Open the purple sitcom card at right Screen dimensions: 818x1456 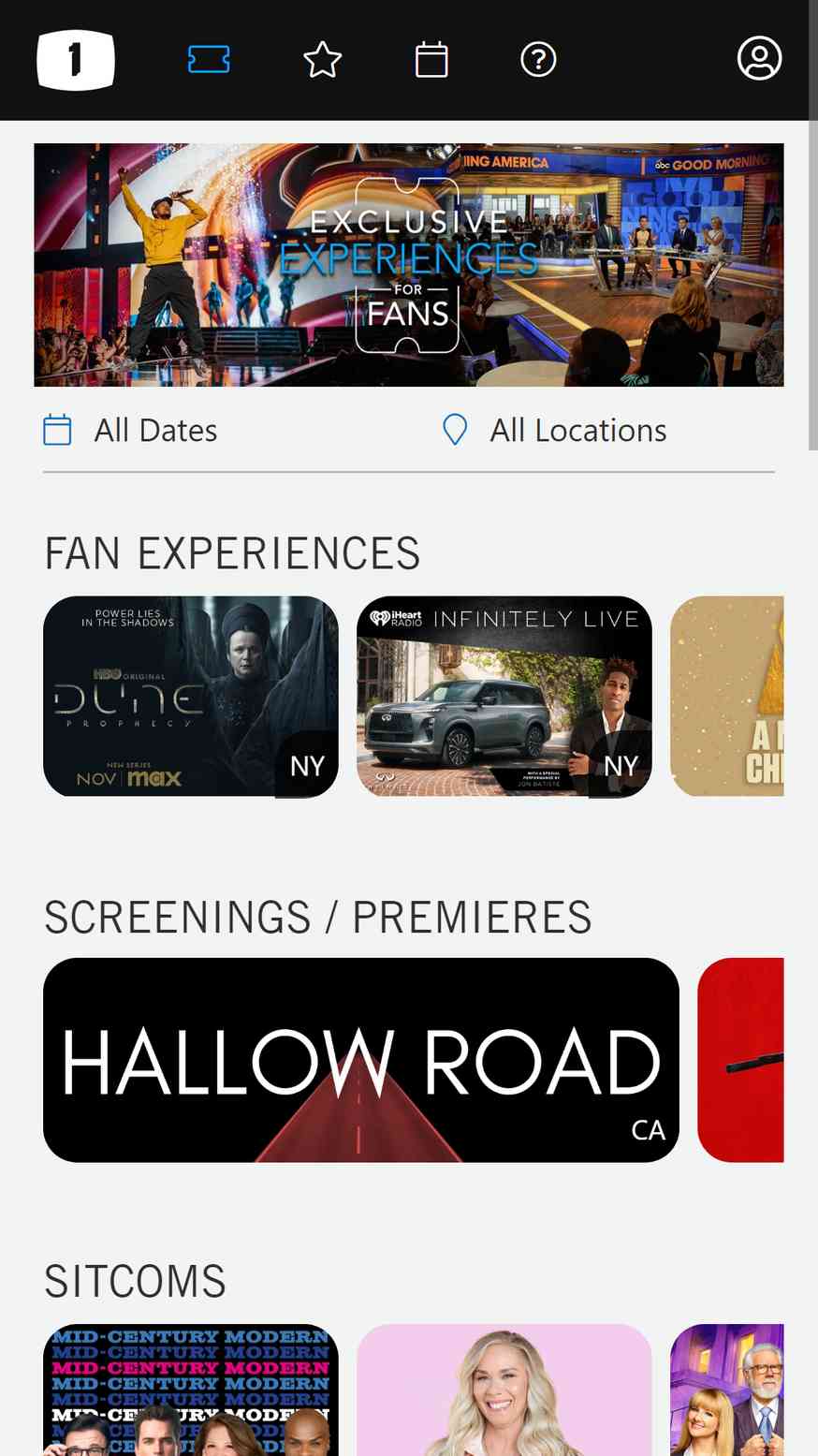[x=727, y=1390]
